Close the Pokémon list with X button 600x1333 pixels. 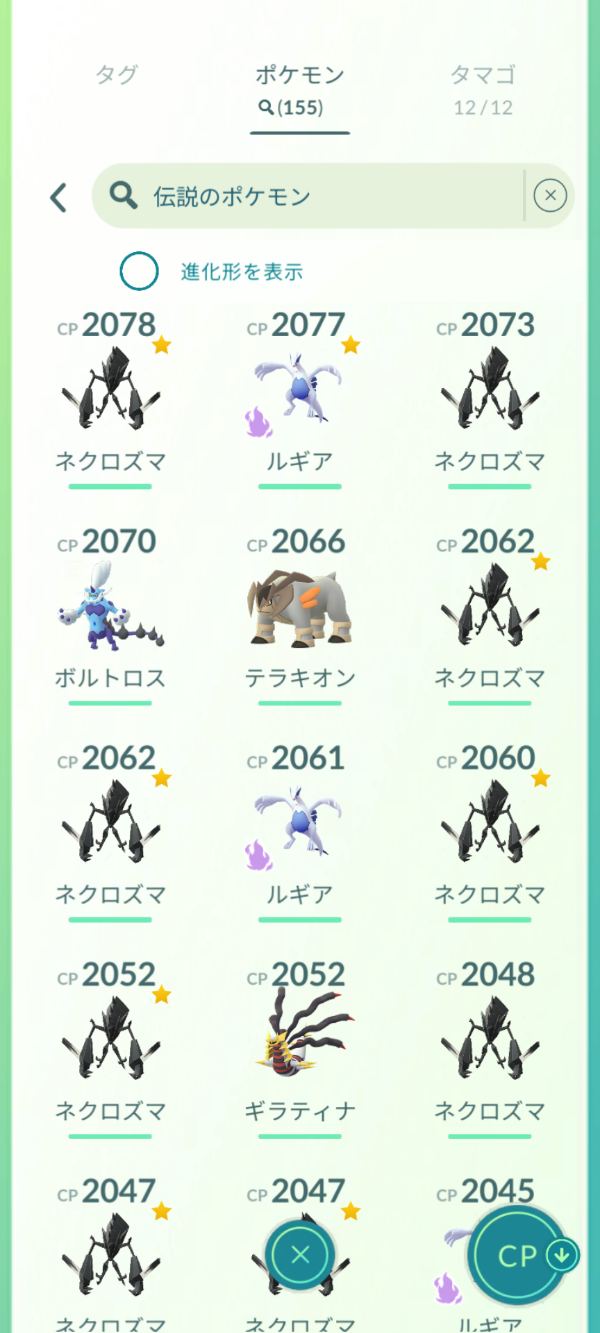pos(300,1255)
